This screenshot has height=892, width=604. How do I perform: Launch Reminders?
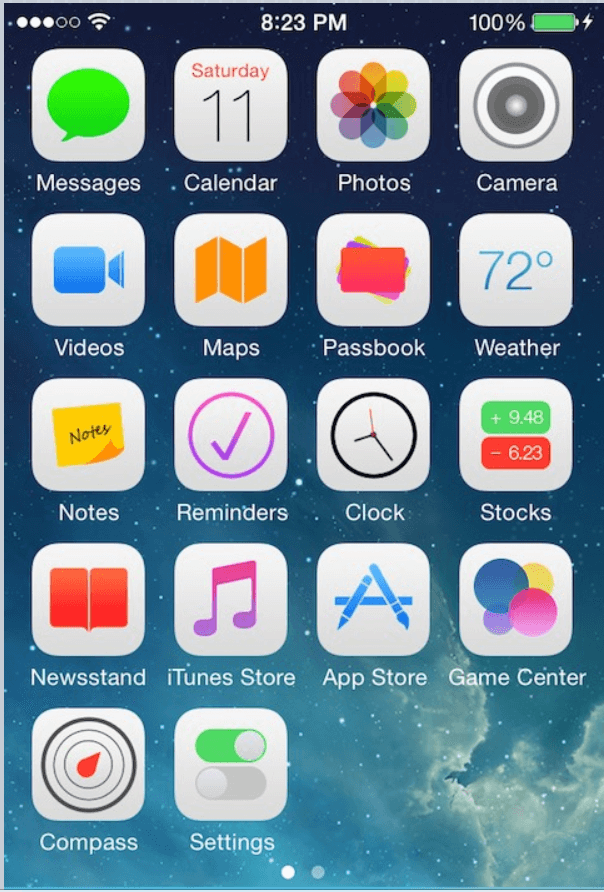click(231, 435)
